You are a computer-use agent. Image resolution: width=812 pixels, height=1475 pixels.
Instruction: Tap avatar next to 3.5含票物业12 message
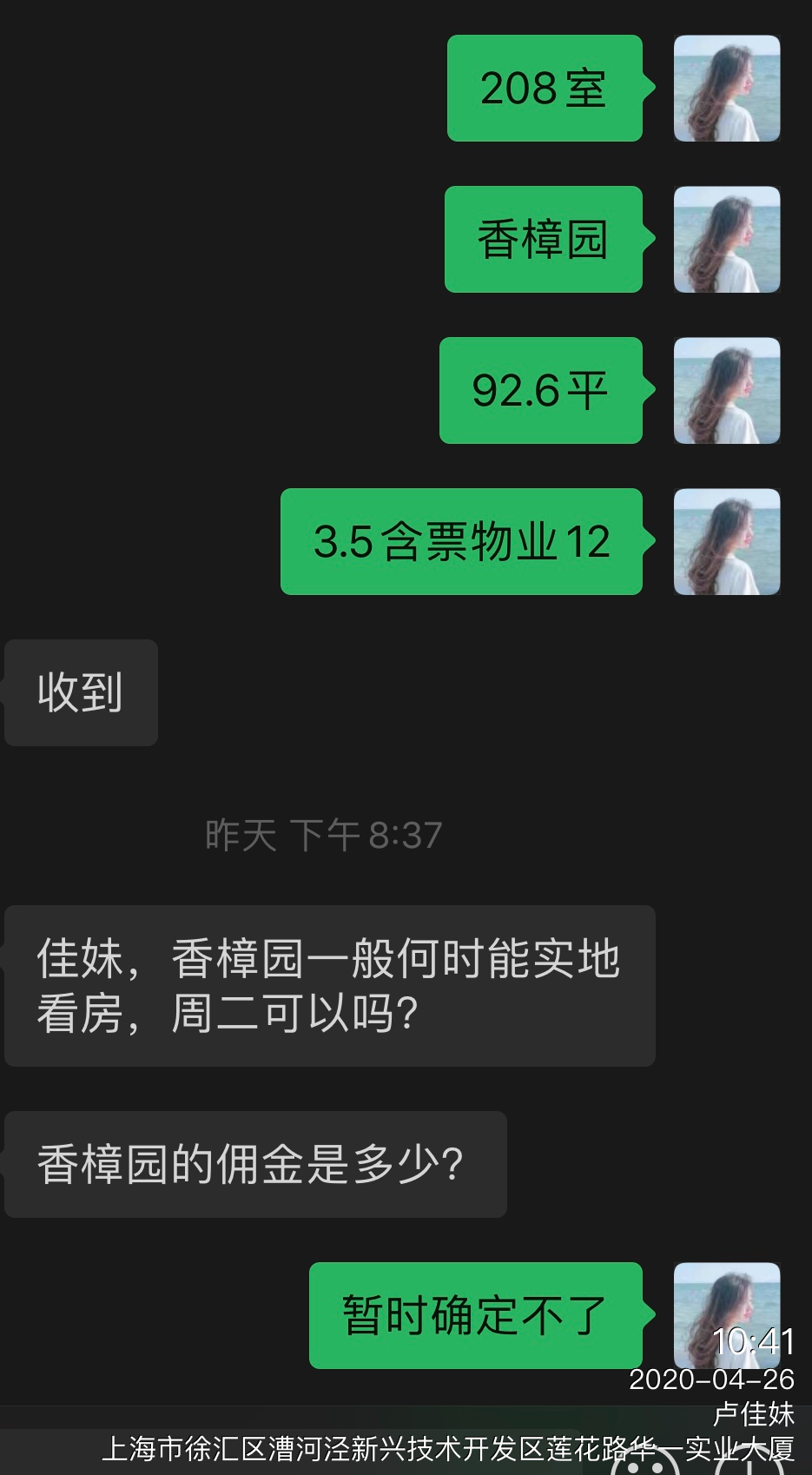click(x=727, y=542)
